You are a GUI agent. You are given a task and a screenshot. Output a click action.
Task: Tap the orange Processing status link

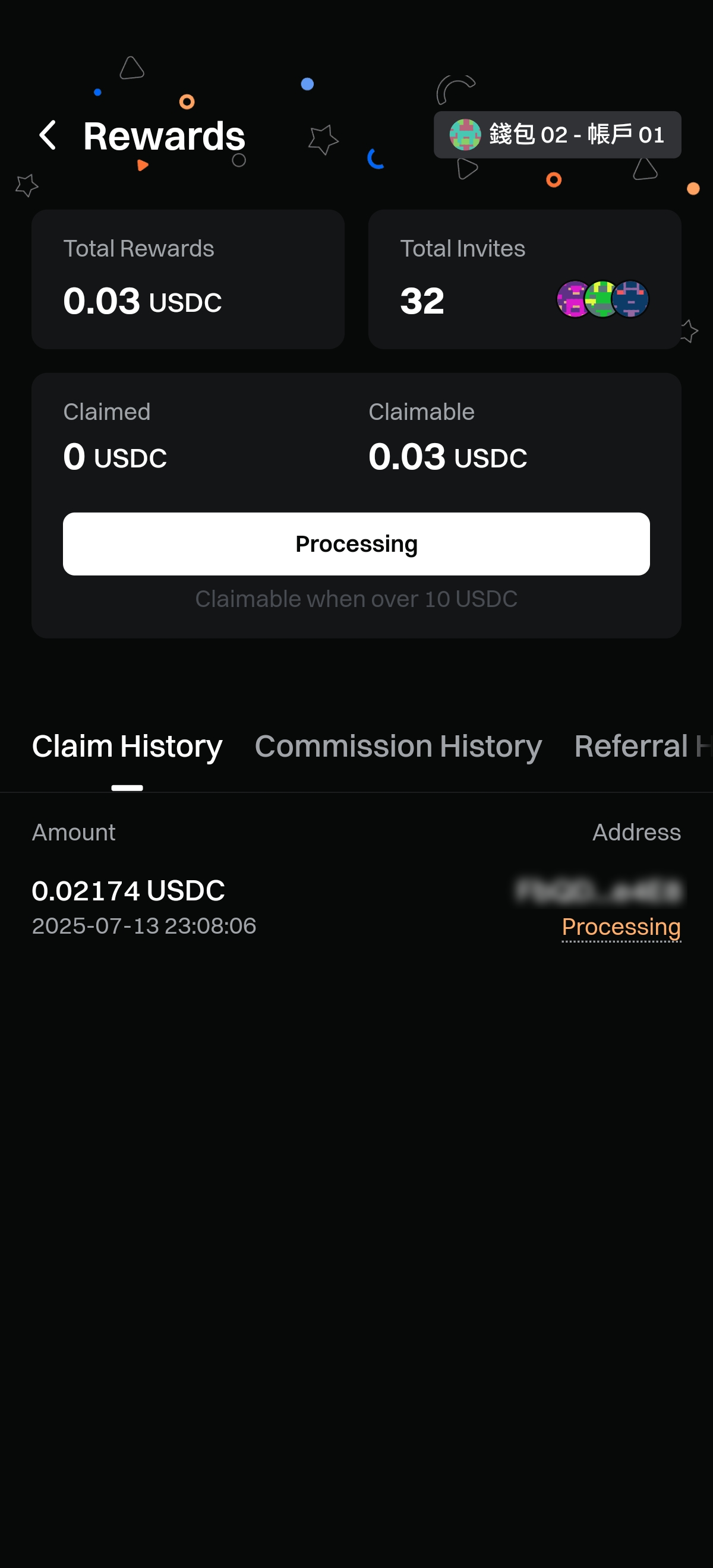point(620,927)
